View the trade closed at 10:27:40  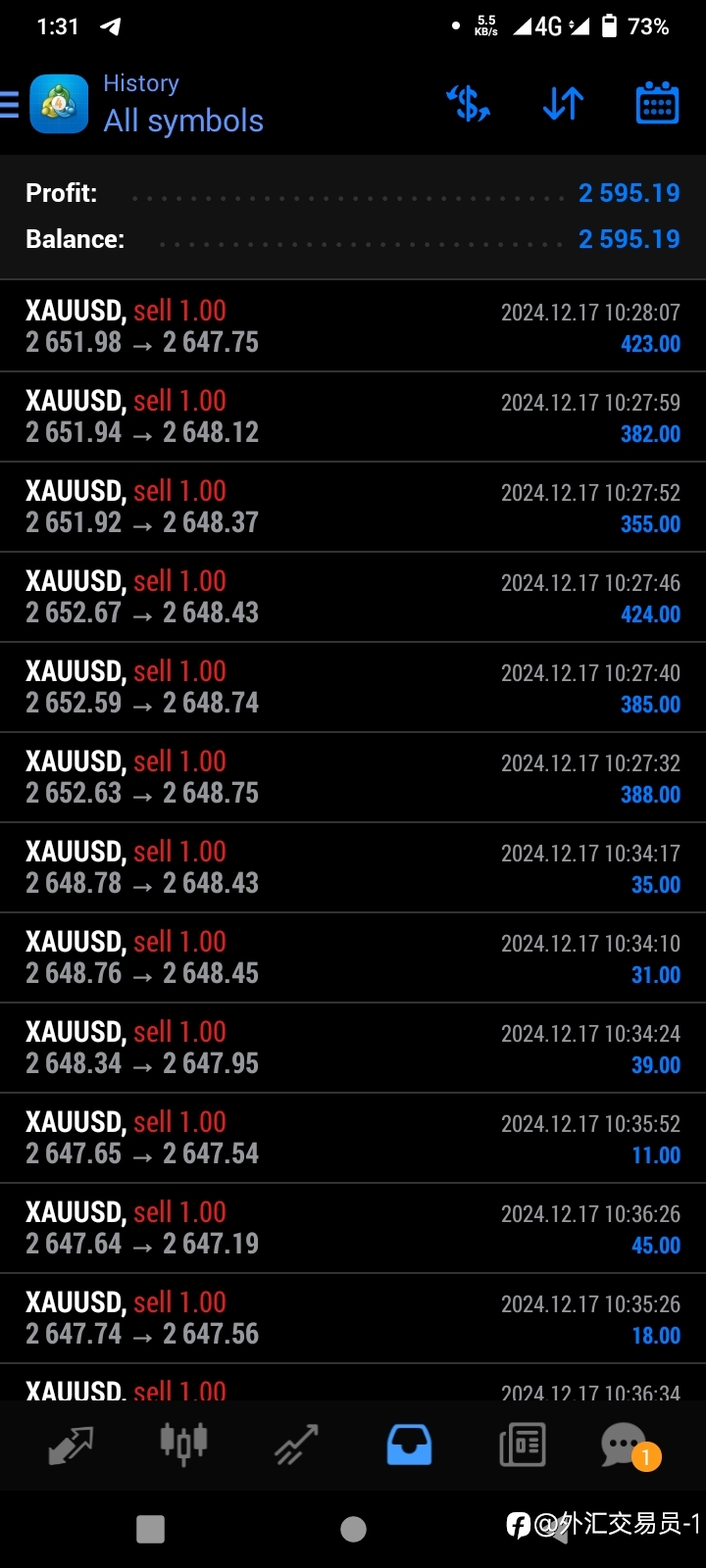tap(353, 687)
